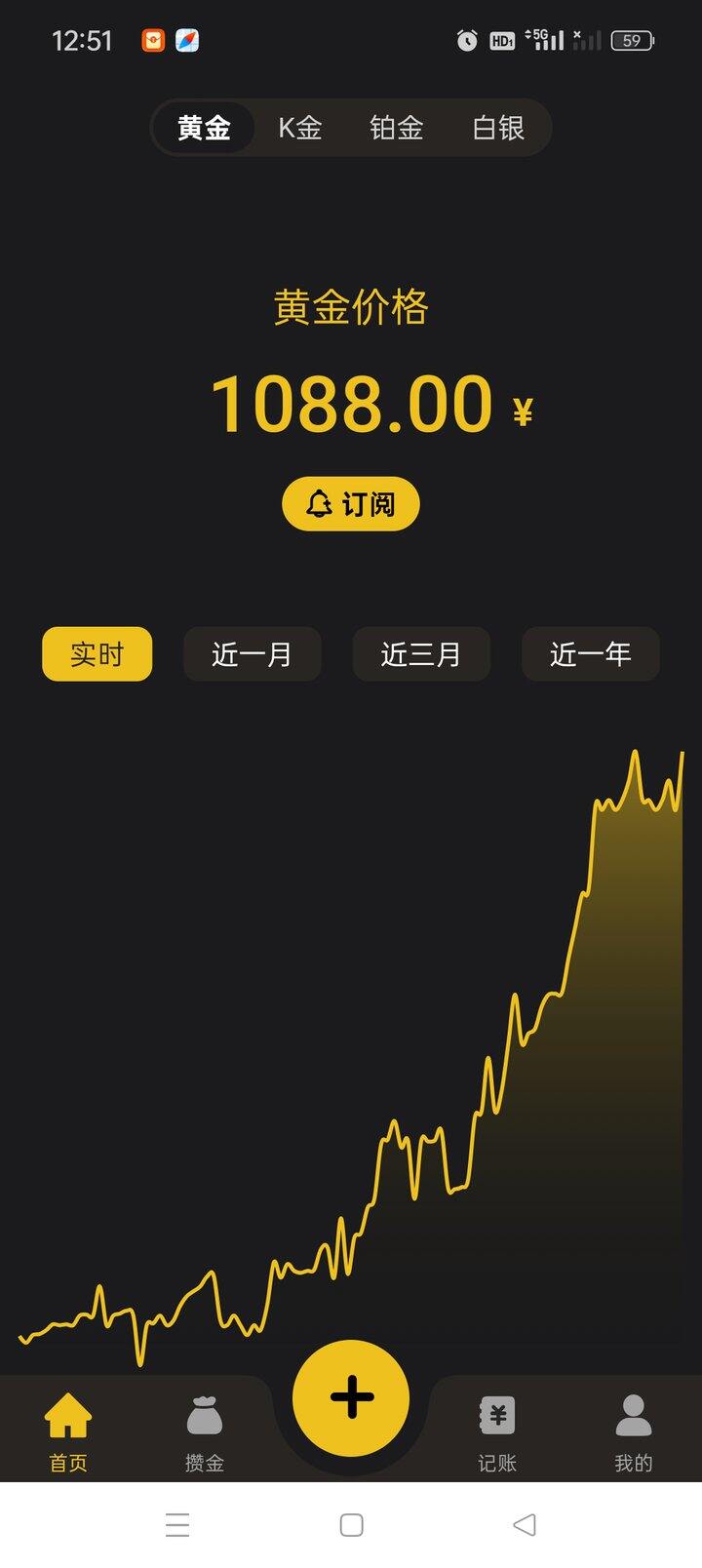Tap the yellow plus button to add record

(x=350, y=1396)
